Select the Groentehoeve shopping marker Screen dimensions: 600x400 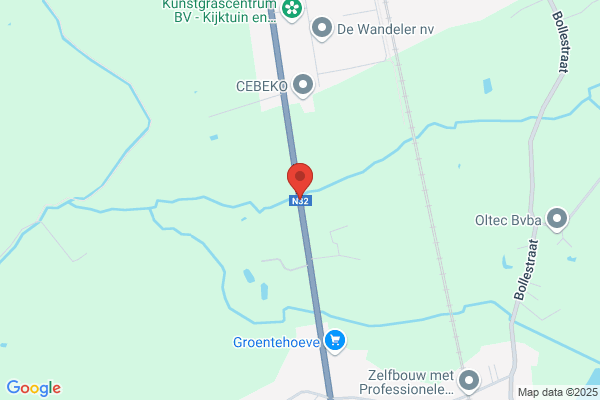click(x=335, y=341)
